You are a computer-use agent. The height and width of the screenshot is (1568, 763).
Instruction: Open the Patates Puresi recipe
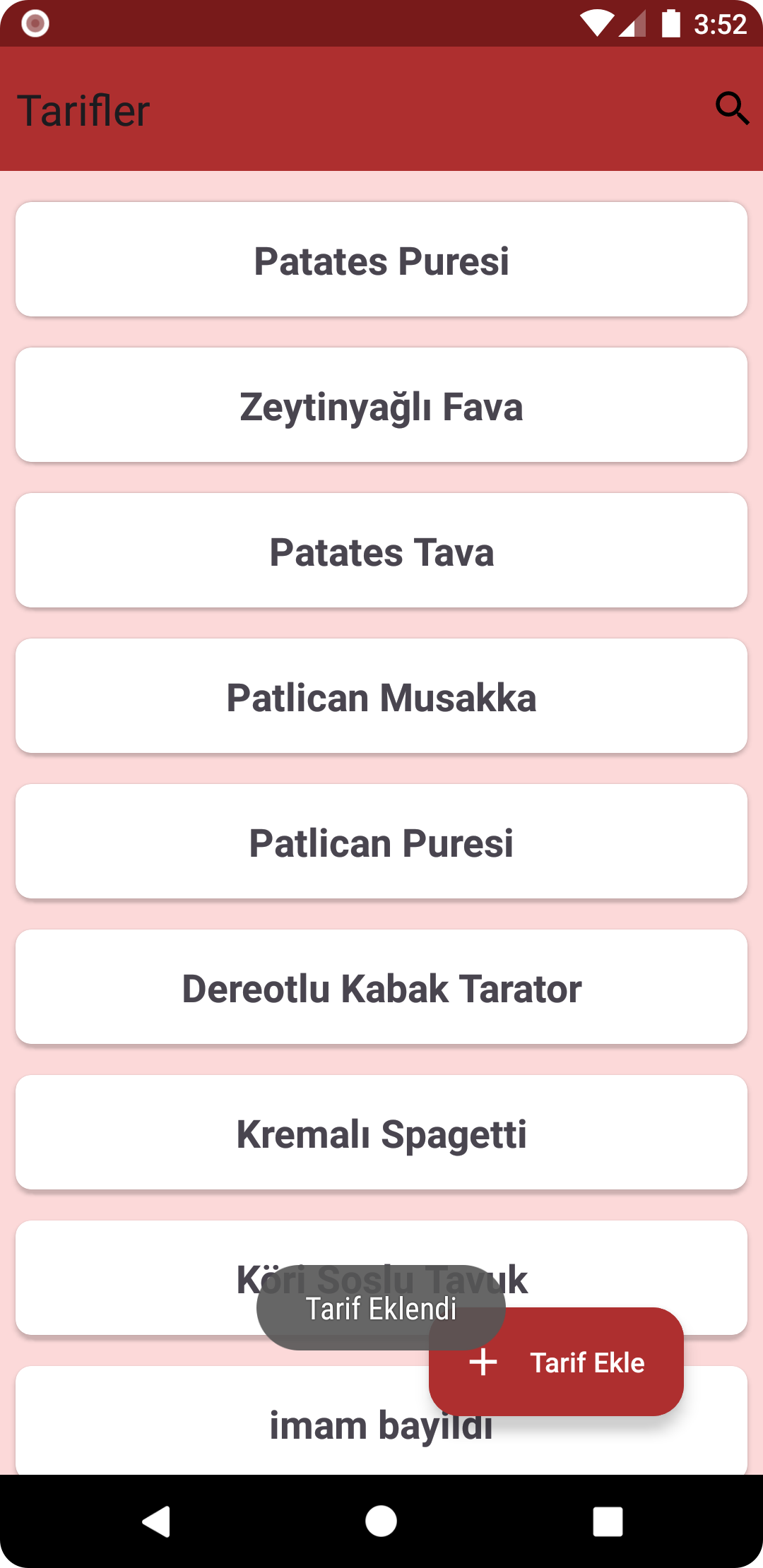[381, 259]
